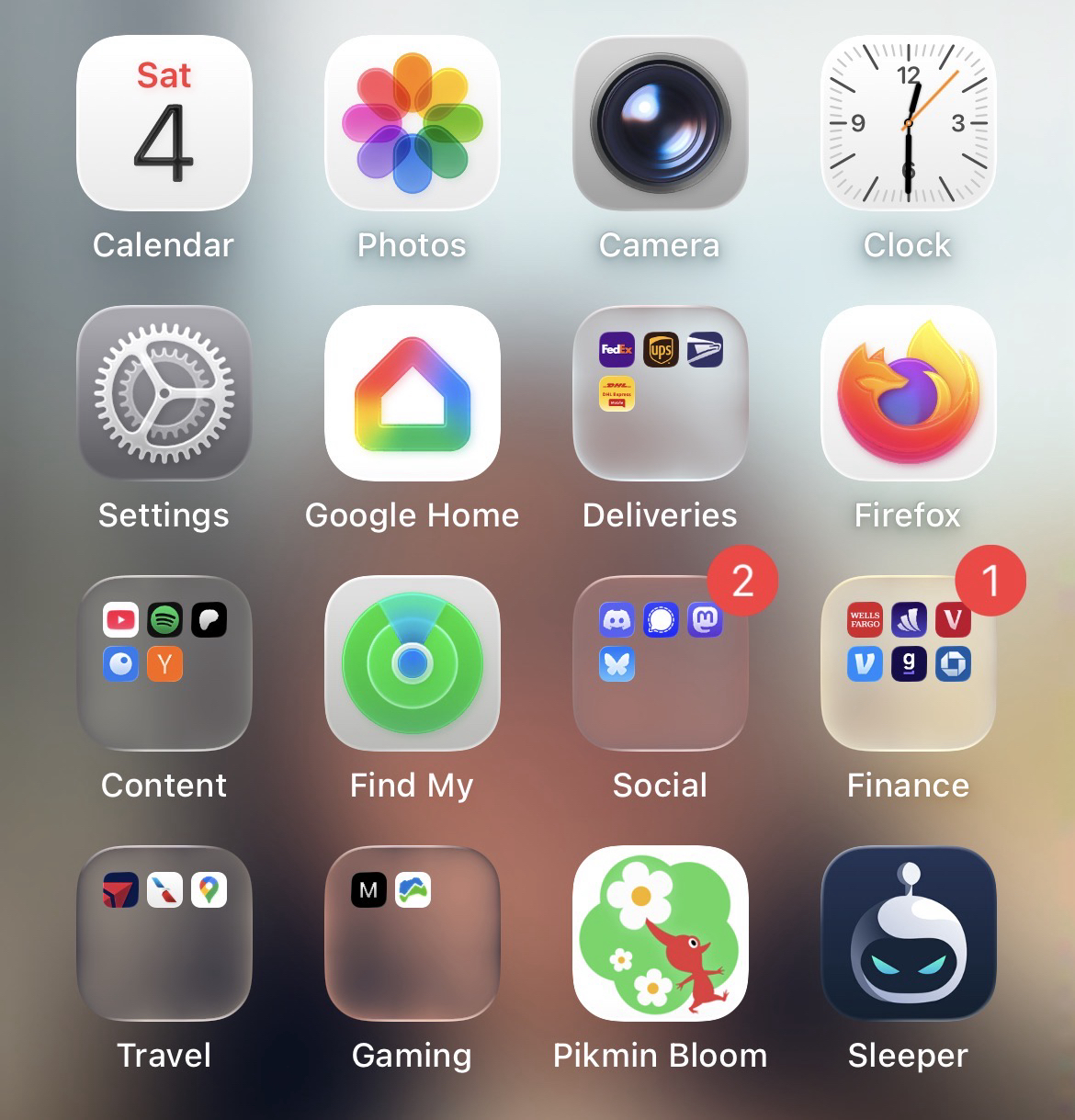Open the Find My app
The height and width of the screenshot is (1120, 1075).
coord(413,663)
